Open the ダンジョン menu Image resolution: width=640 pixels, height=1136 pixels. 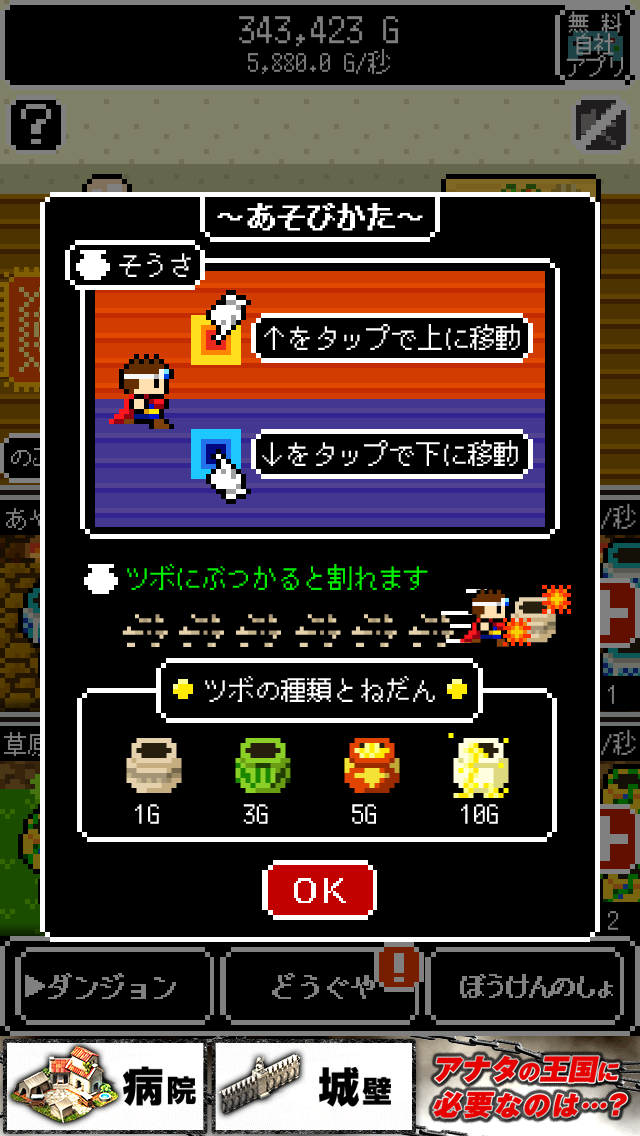[110, 987]
